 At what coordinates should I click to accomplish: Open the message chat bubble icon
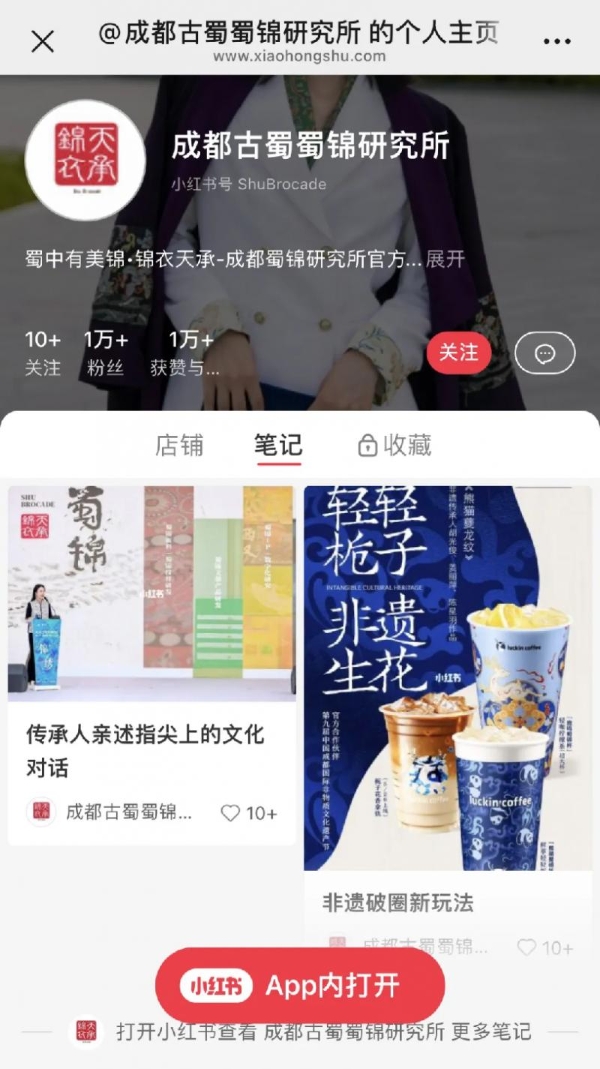[x=544, y=353]
